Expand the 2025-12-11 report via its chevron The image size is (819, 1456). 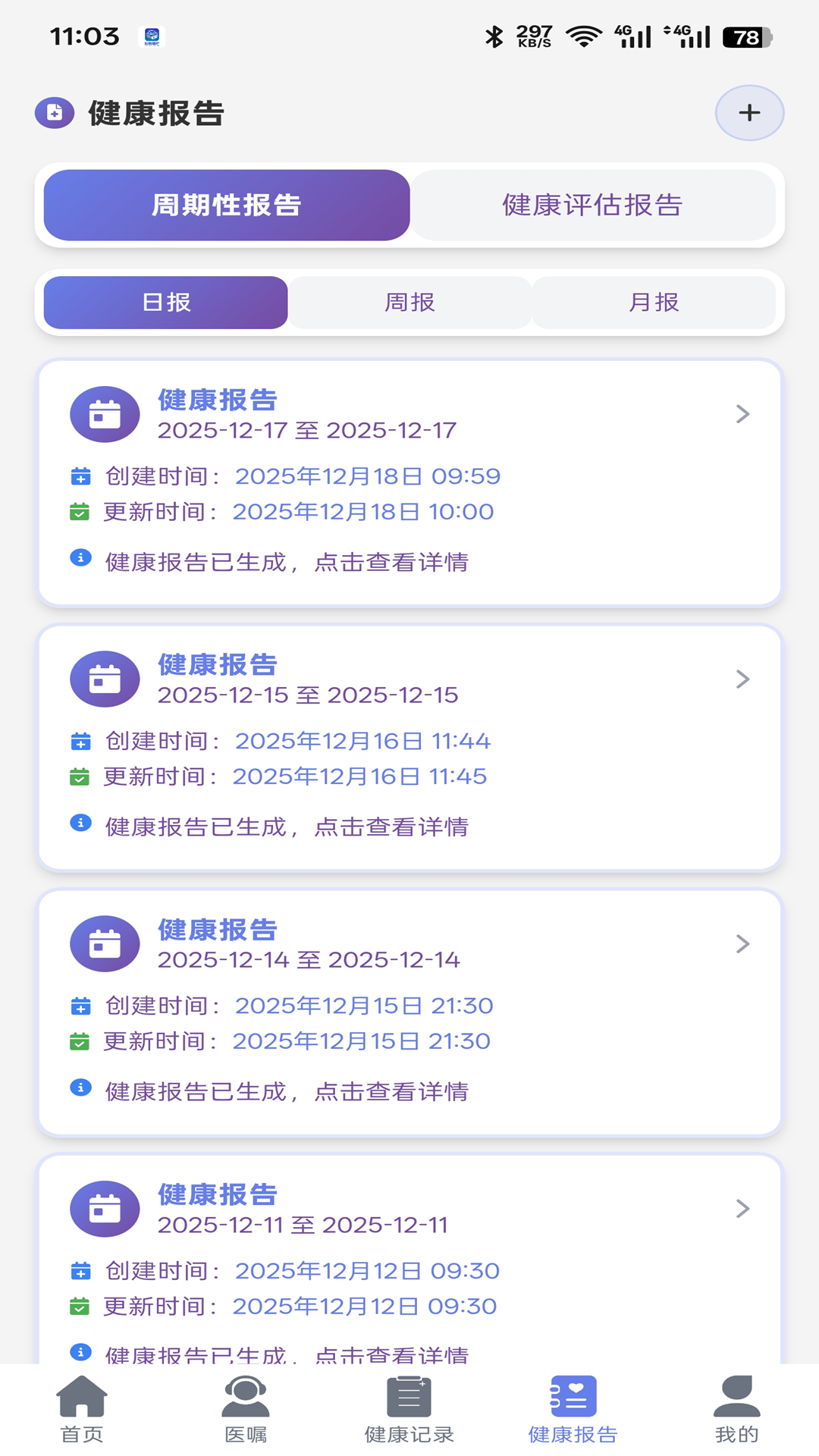coord(741,1209)
